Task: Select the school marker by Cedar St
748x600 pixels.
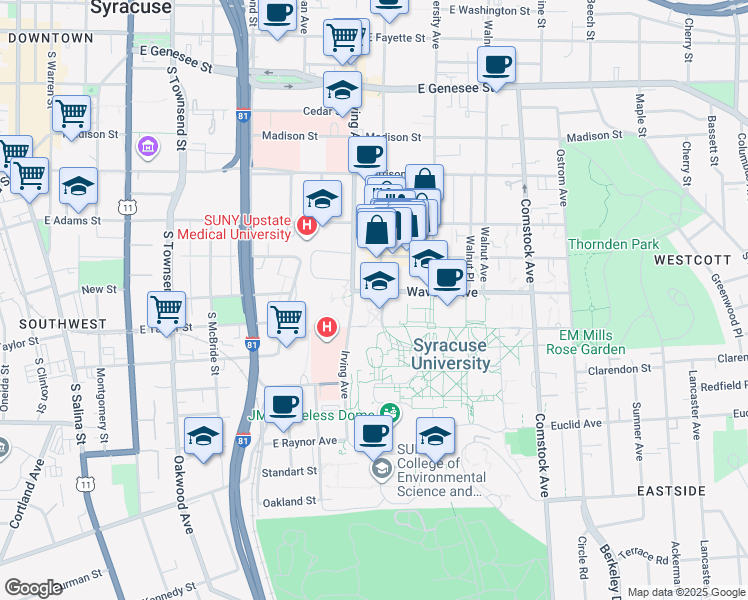Action: pyautogui.click(x=342, y=90)
